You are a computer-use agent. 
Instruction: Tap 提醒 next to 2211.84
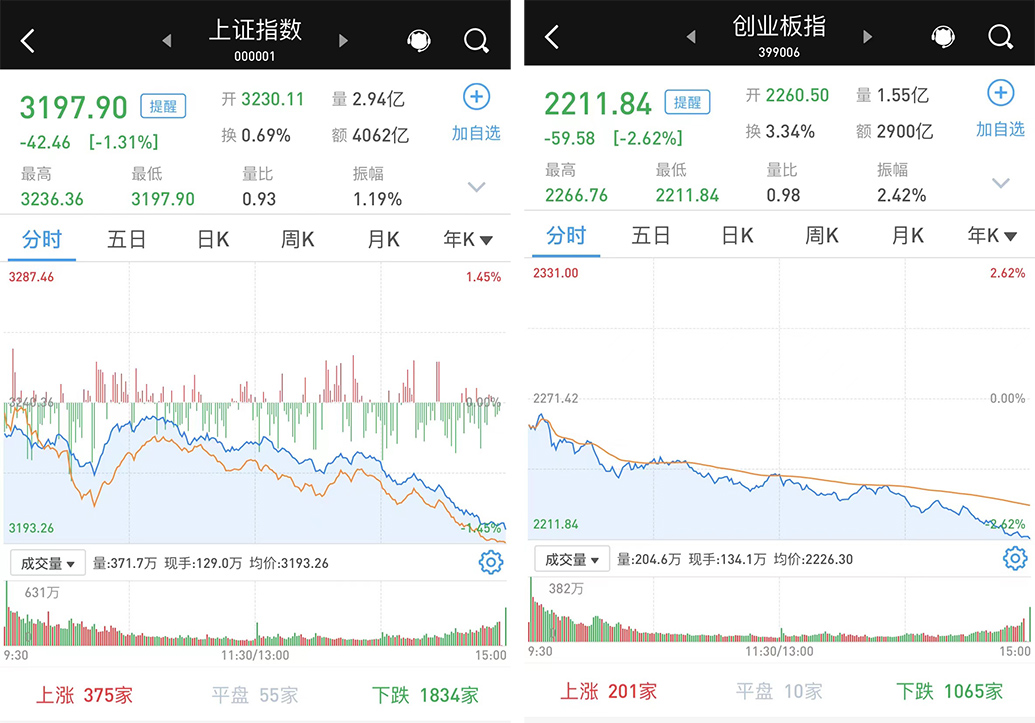pyautogui.click(x=687, y=102)
